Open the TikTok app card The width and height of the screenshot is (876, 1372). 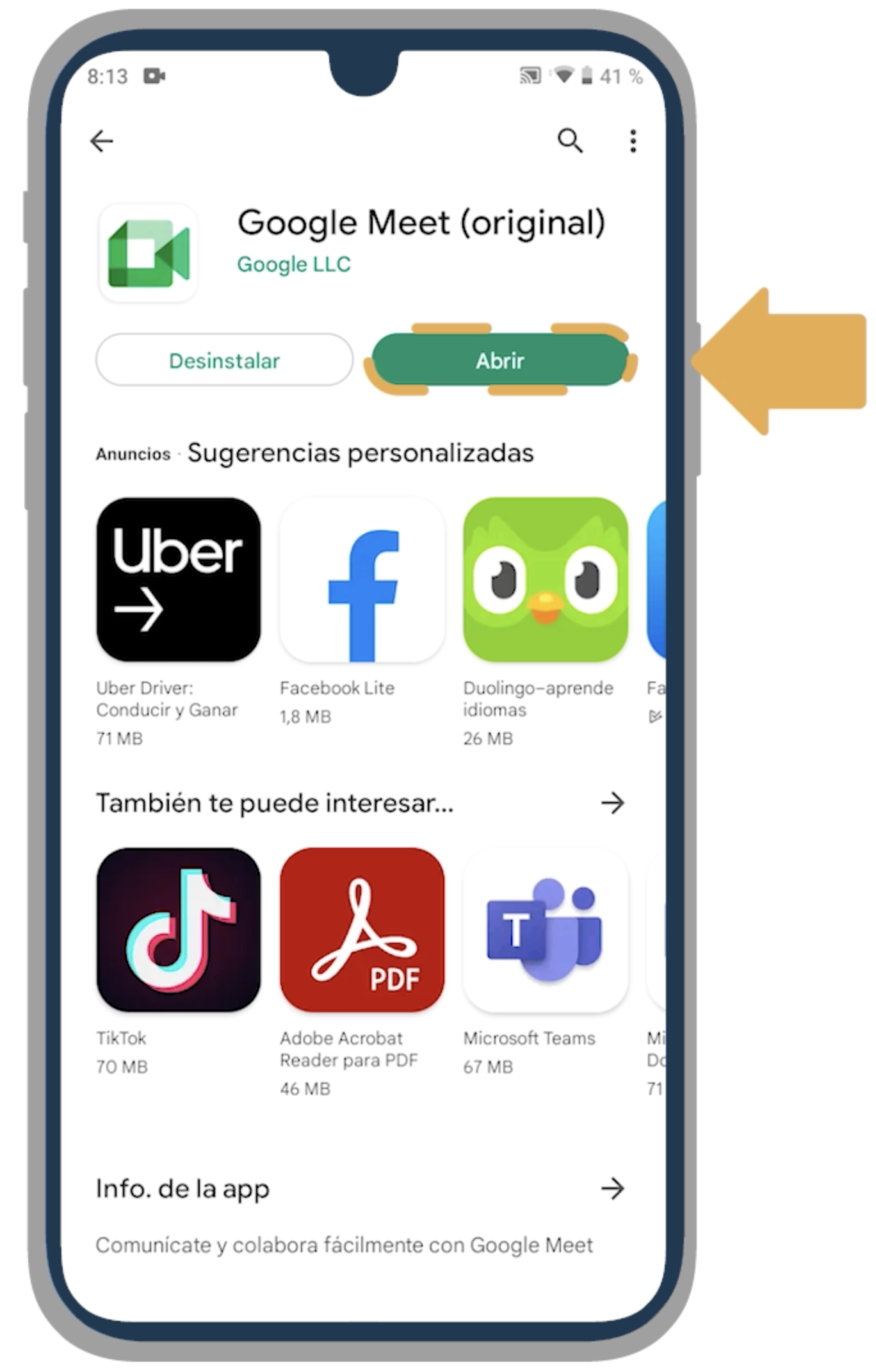coord(179,929)
